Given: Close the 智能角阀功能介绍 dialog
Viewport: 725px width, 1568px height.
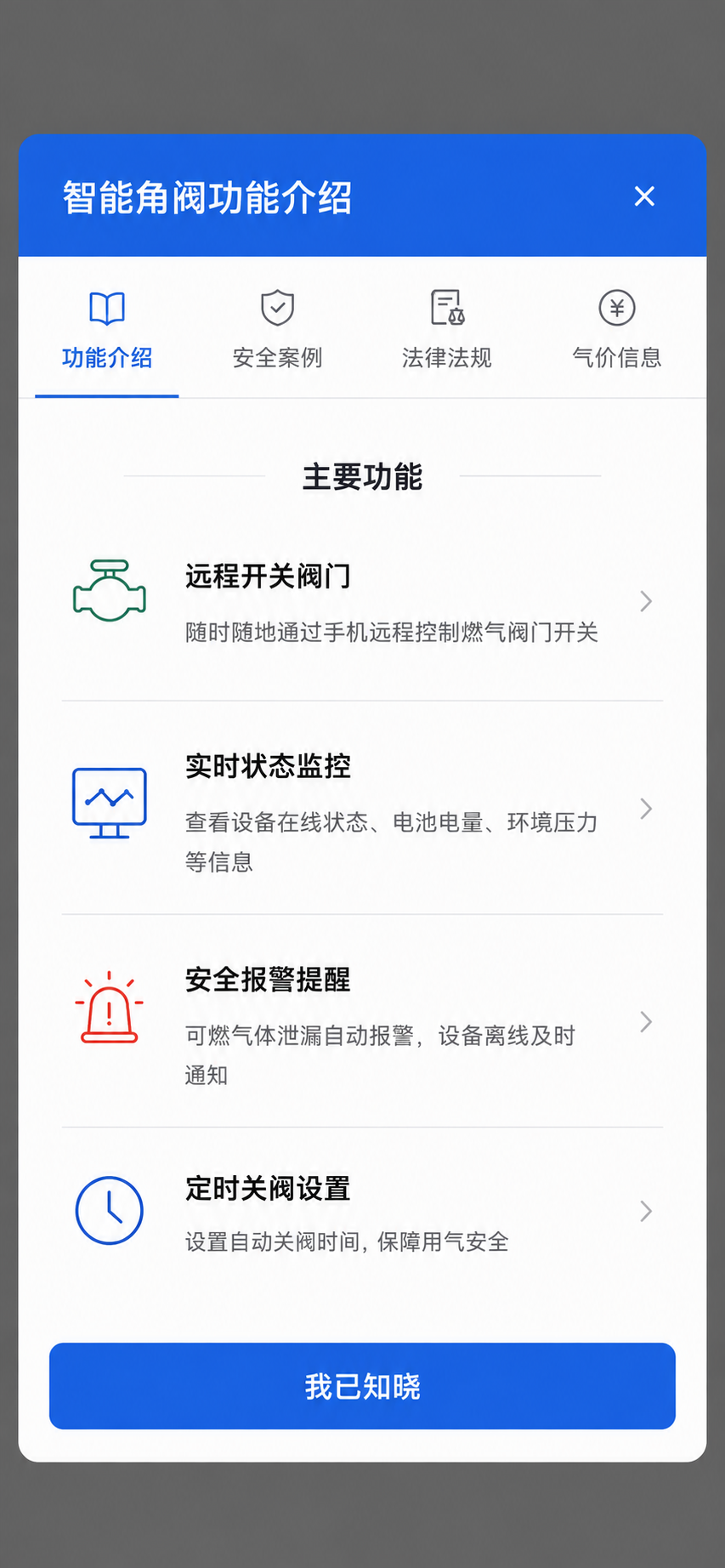Looking at the screenshot, I should click(644, 196).
